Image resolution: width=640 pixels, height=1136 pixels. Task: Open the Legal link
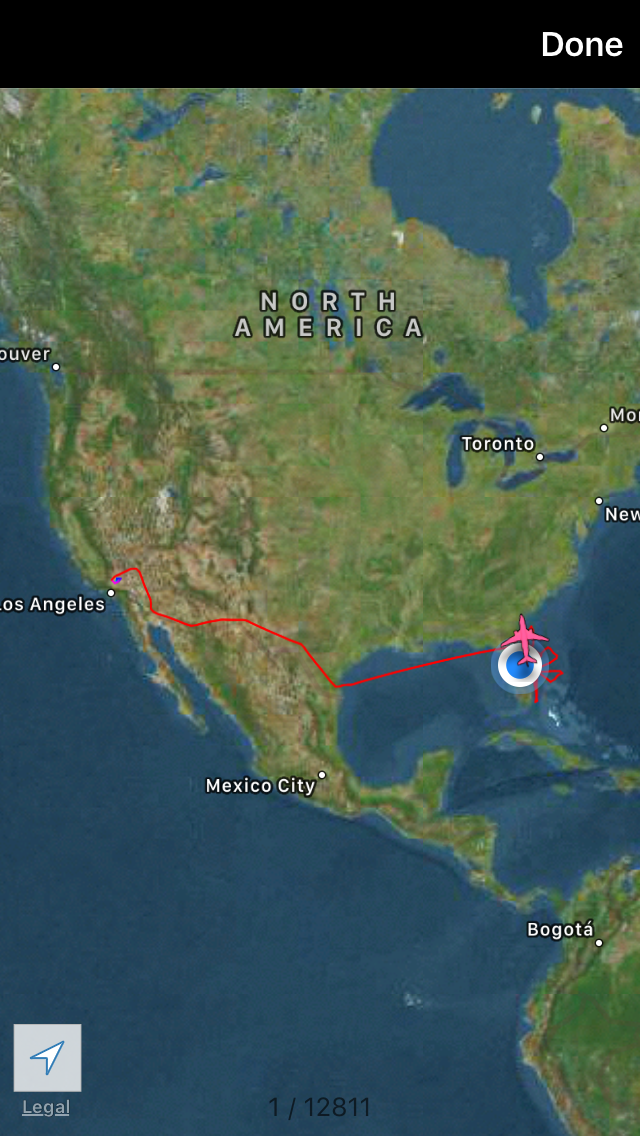[x=46, y=1107]
